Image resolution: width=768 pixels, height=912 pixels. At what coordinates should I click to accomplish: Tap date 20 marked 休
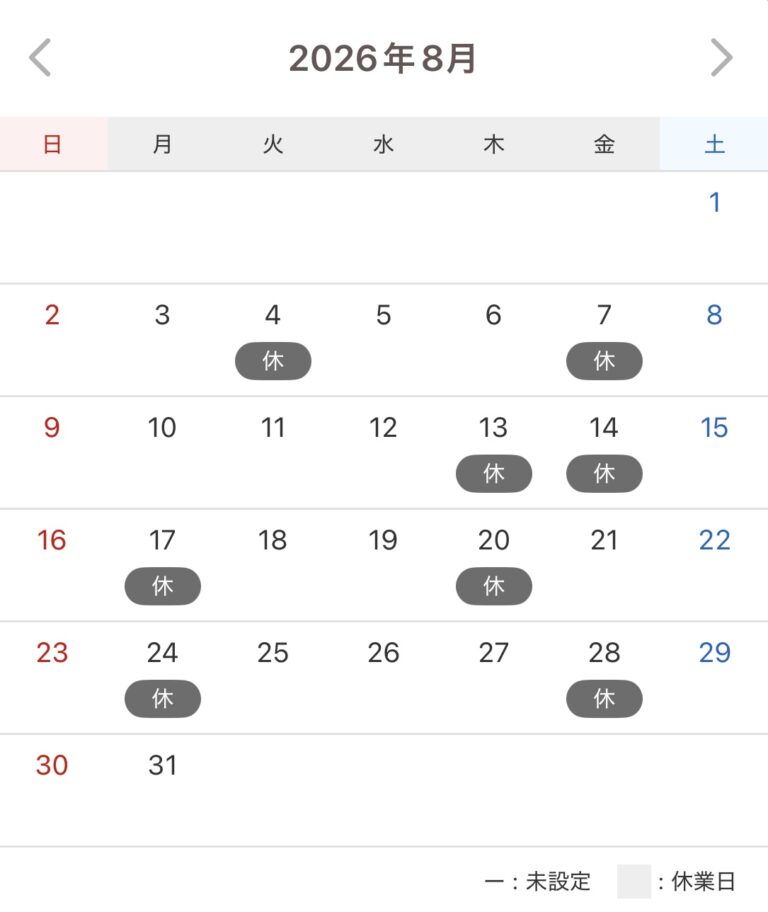(493, 565)
